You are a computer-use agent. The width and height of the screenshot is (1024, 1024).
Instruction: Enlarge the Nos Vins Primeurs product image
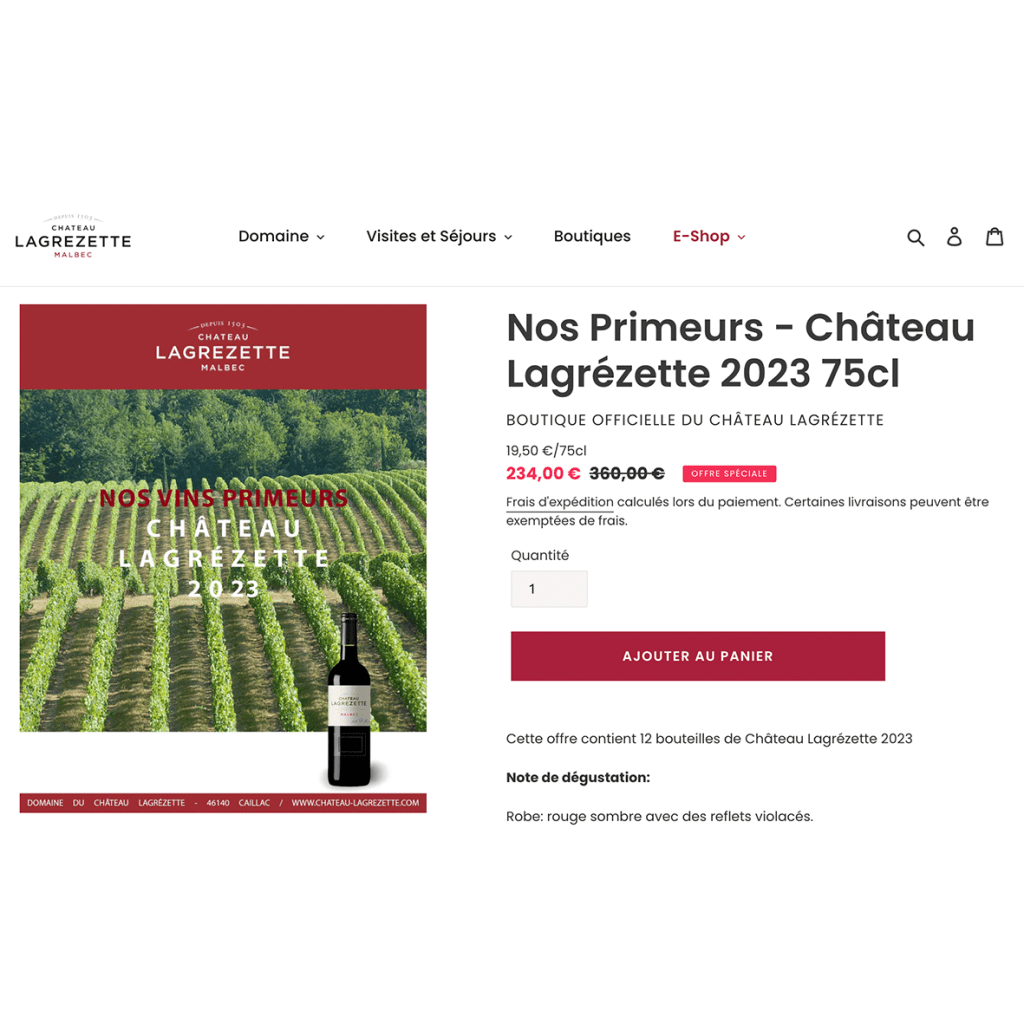click(x=223, y=558)
